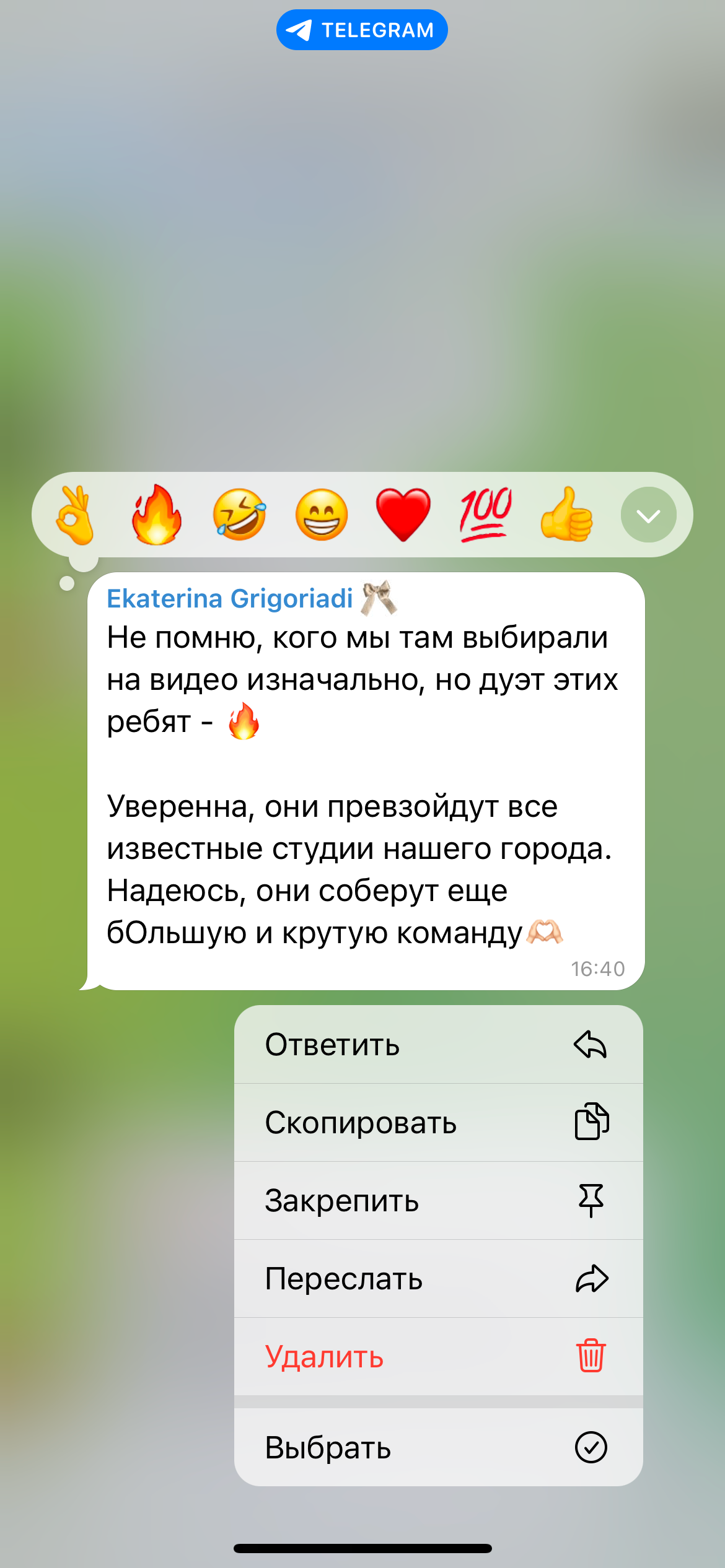Viewport: 725px width, 1568px height.
Task: React with the 100 emoji
Action: point(486,515)
